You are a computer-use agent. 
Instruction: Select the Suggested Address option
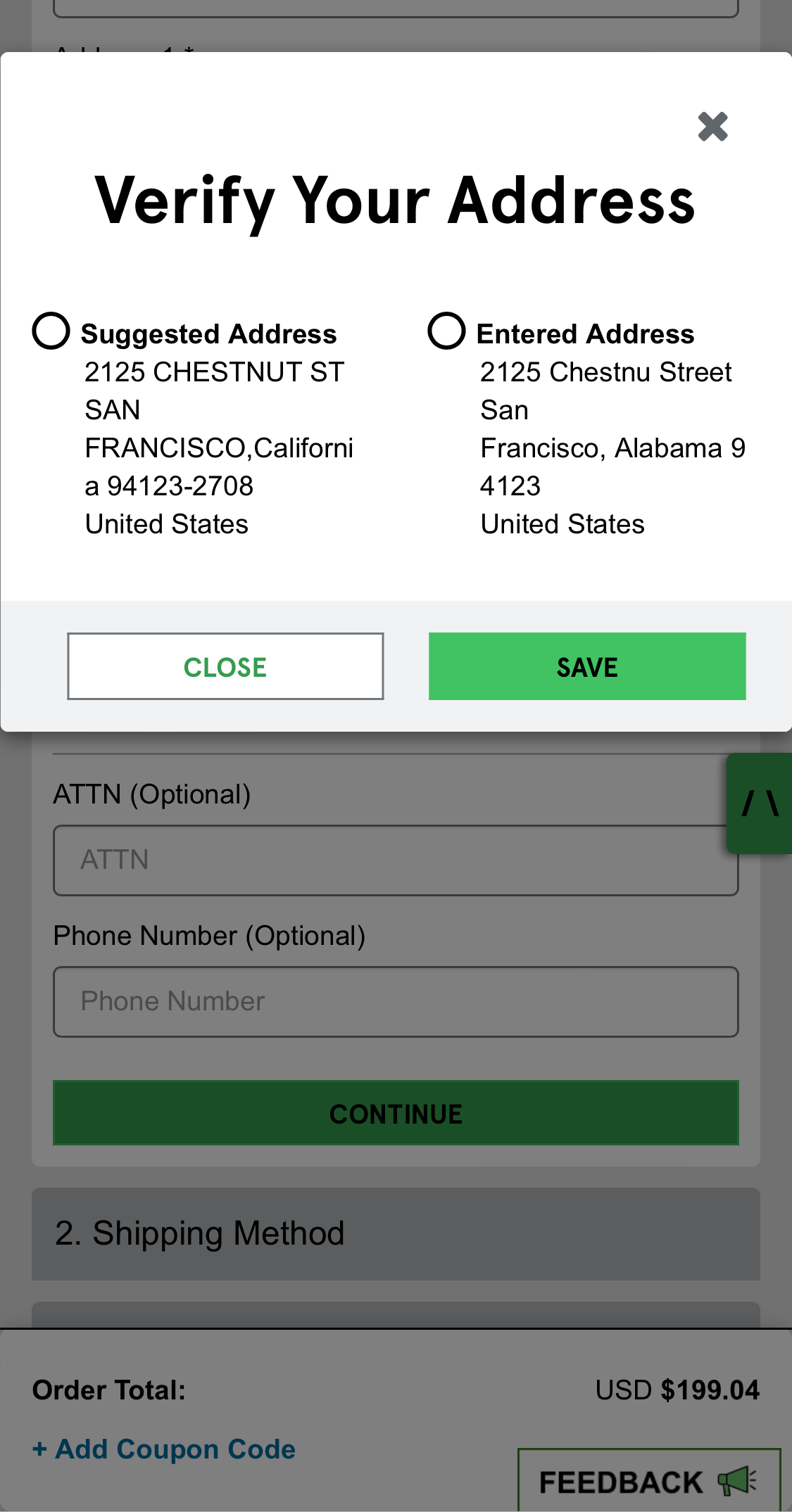coord(50,330)
